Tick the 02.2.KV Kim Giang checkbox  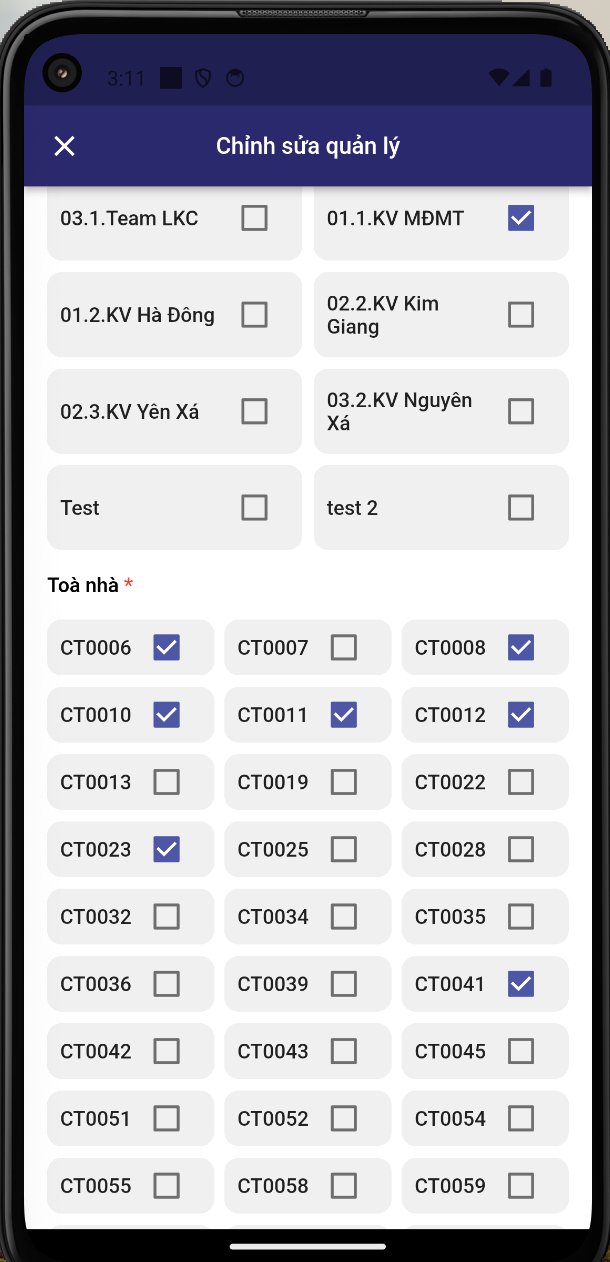(x=521, y=315)
